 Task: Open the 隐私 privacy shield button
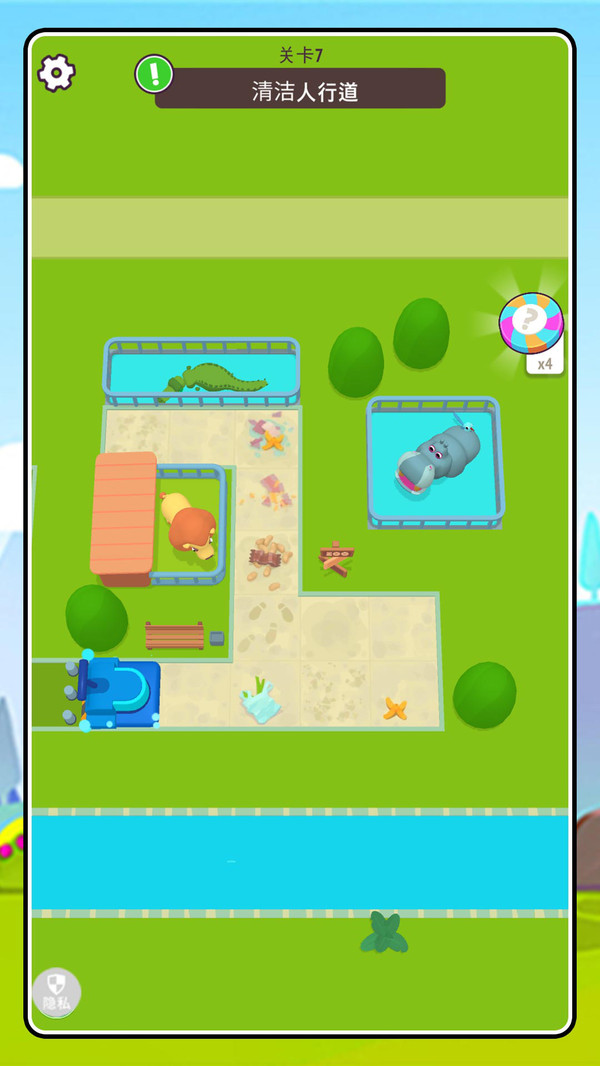coord(57,993)
